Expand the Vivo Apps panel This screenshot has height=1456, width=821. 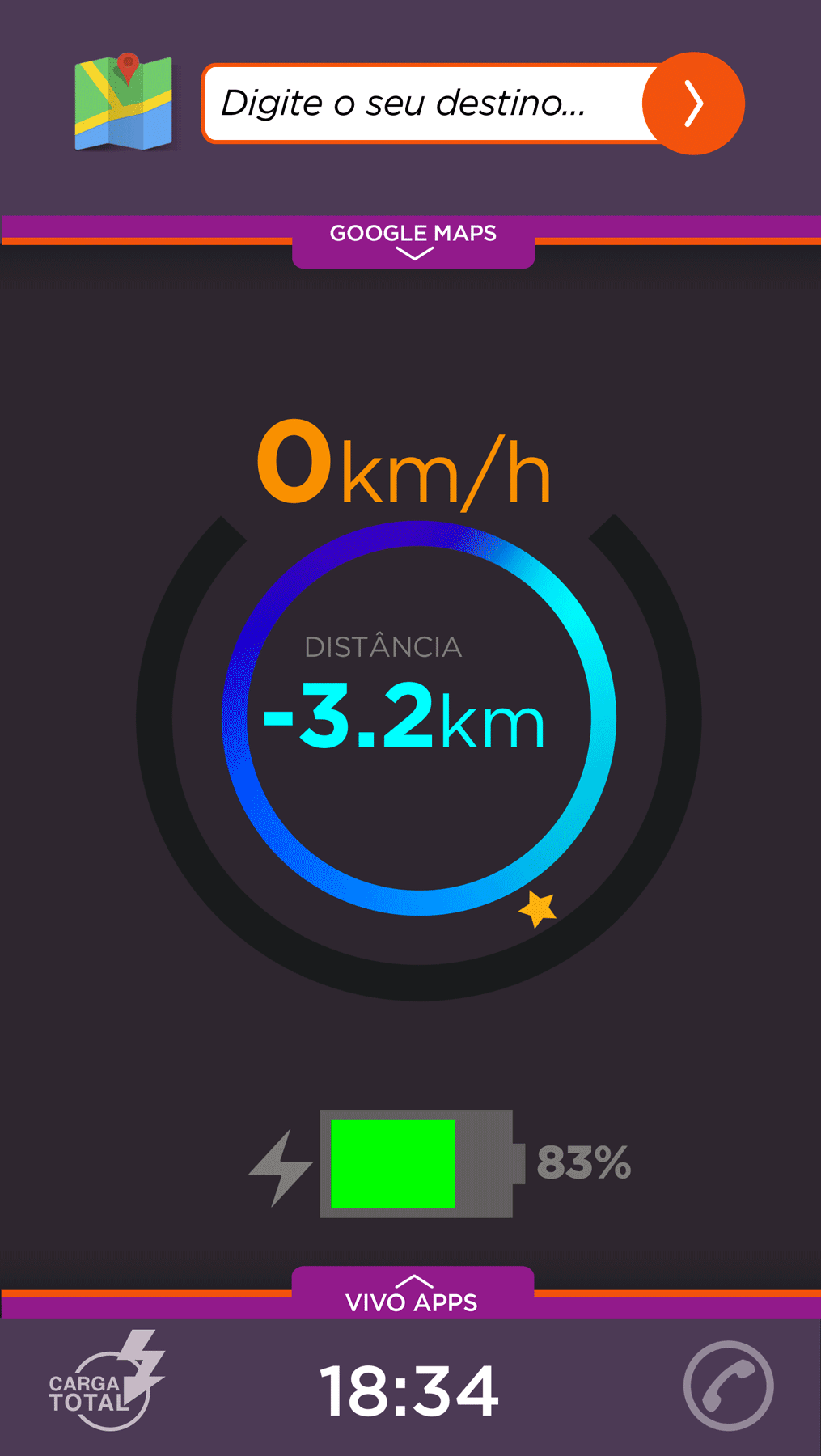[x=413, y=1293]
